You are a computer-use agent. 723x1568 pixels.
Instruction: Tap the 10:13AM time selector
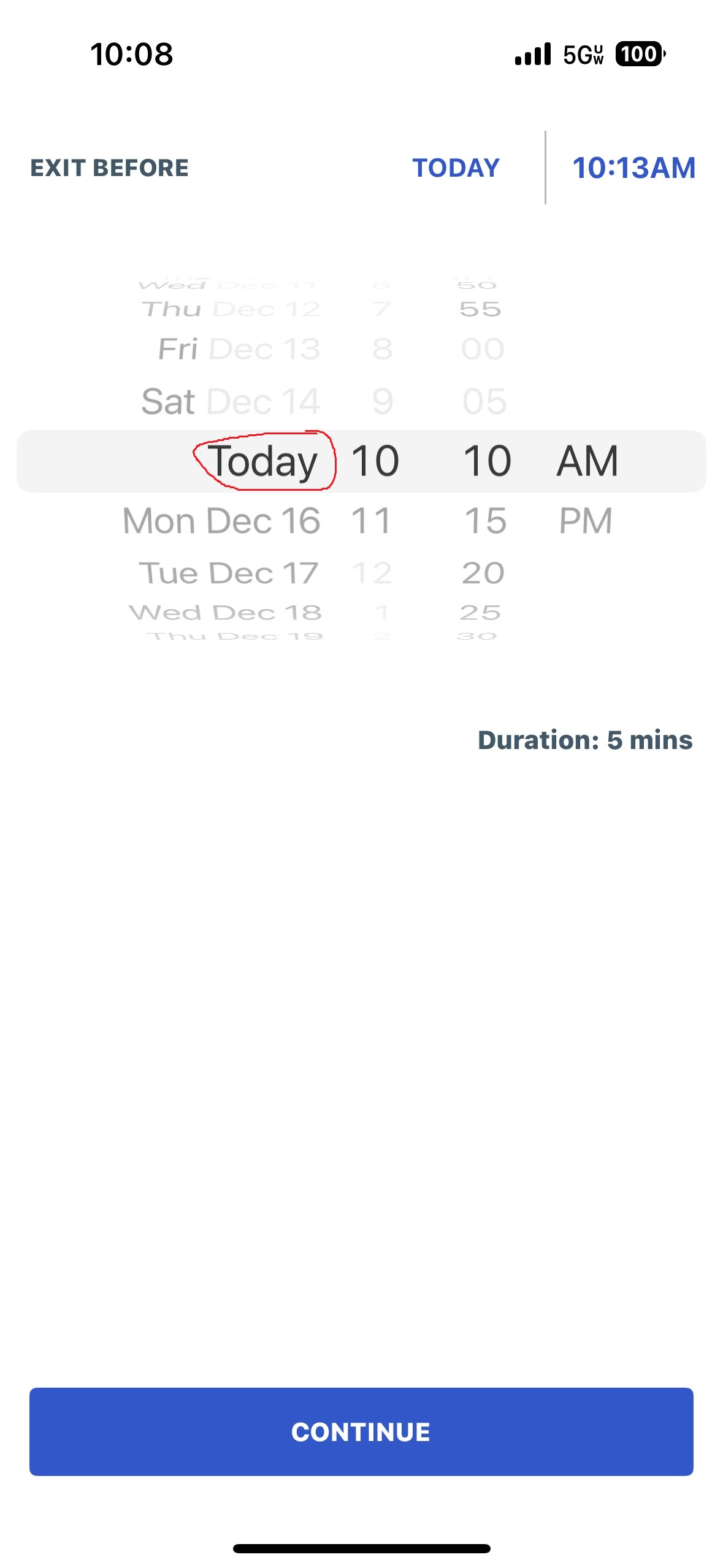point(633,167)
